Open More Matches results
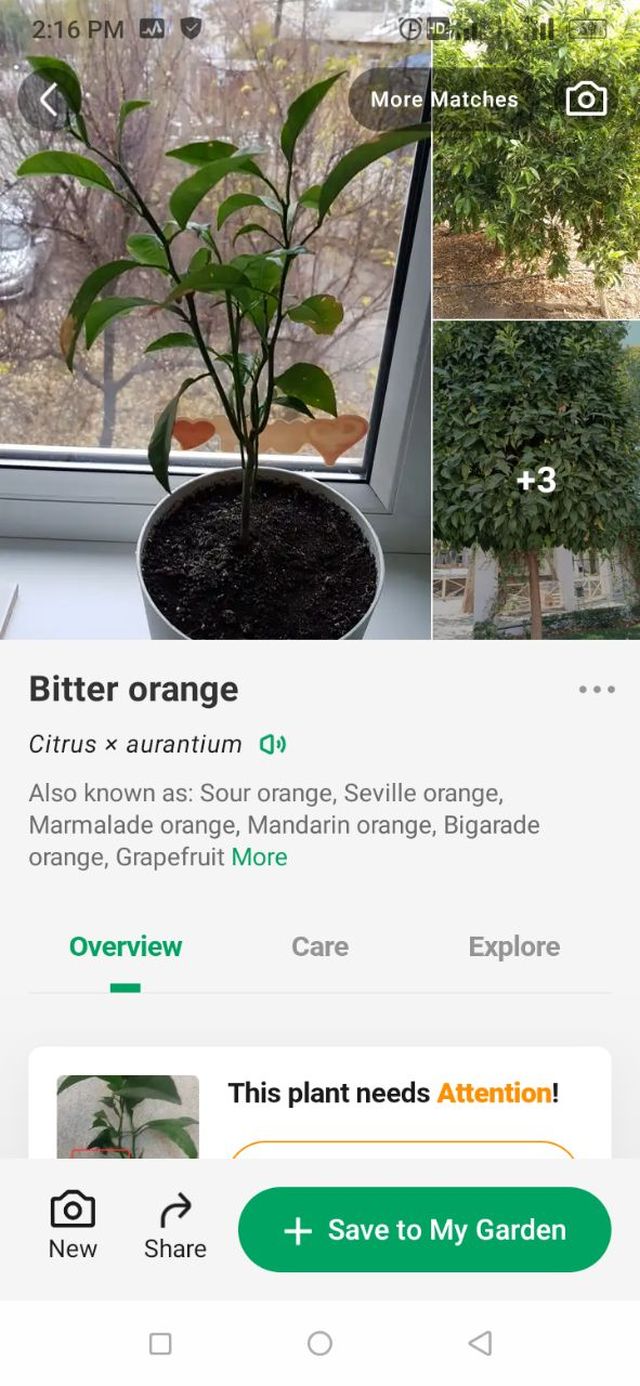This screenshot has height=1386, width=640. coord(443,99)
